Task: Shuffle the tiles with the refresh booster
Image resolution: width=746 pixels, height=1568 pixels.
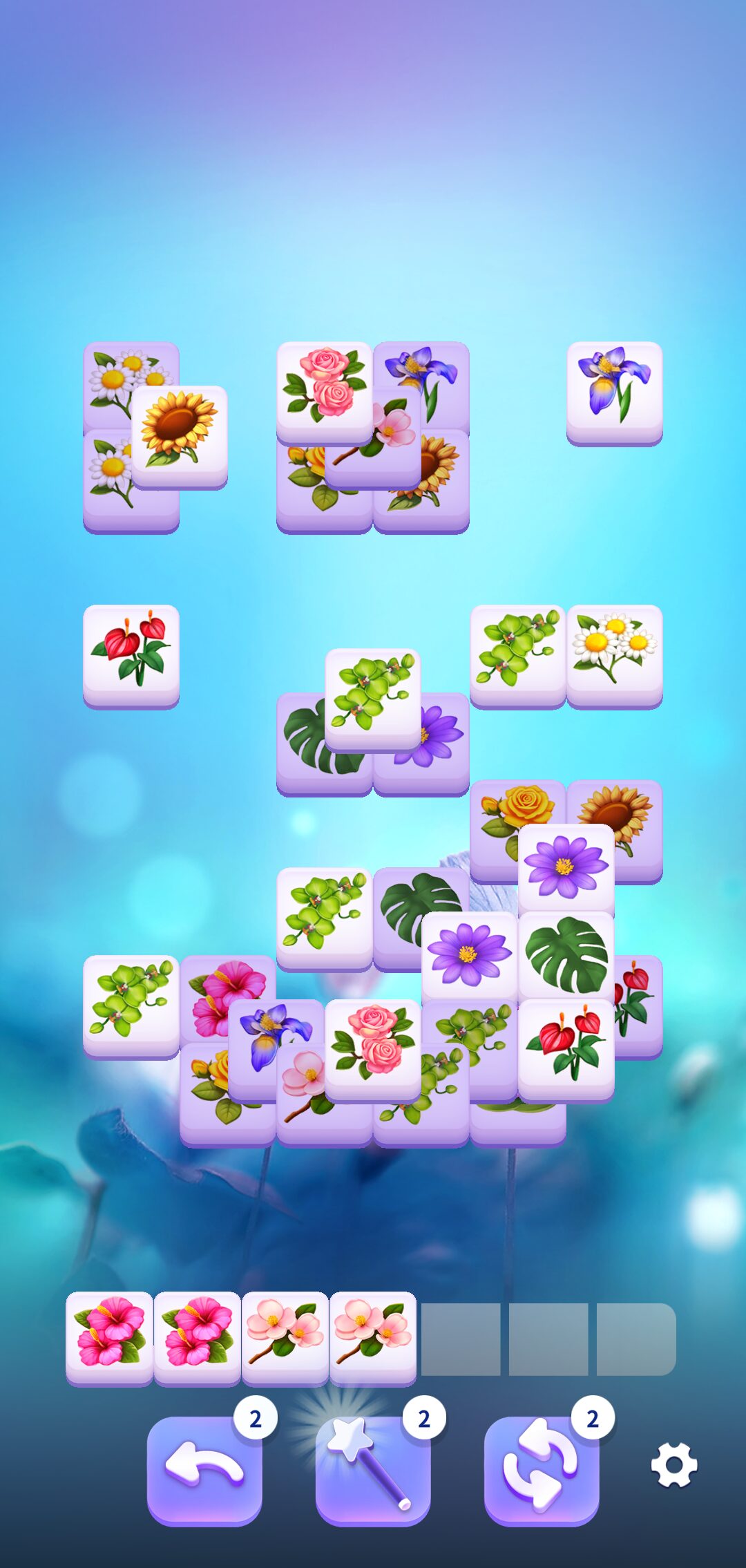Action: tap(542, 1468)
